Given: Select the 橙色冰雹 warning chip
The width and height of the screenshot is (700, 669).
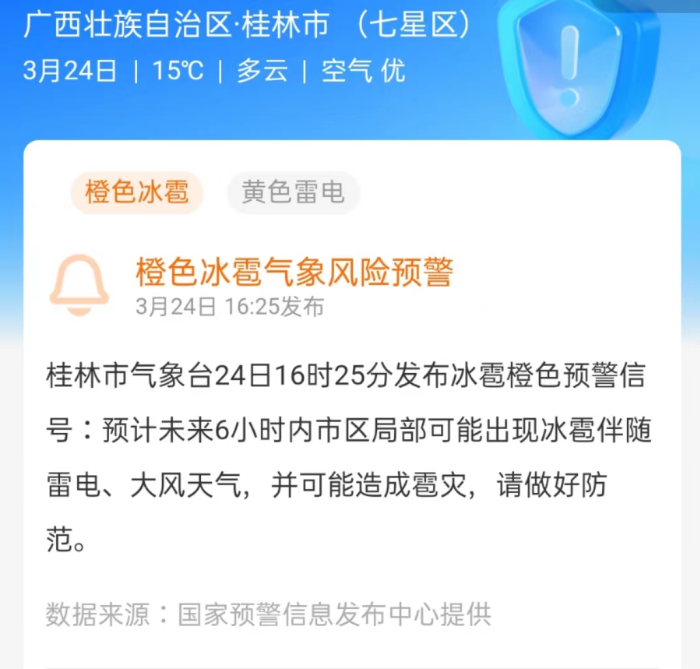Looking at the screenshot, I should (137, 192).
